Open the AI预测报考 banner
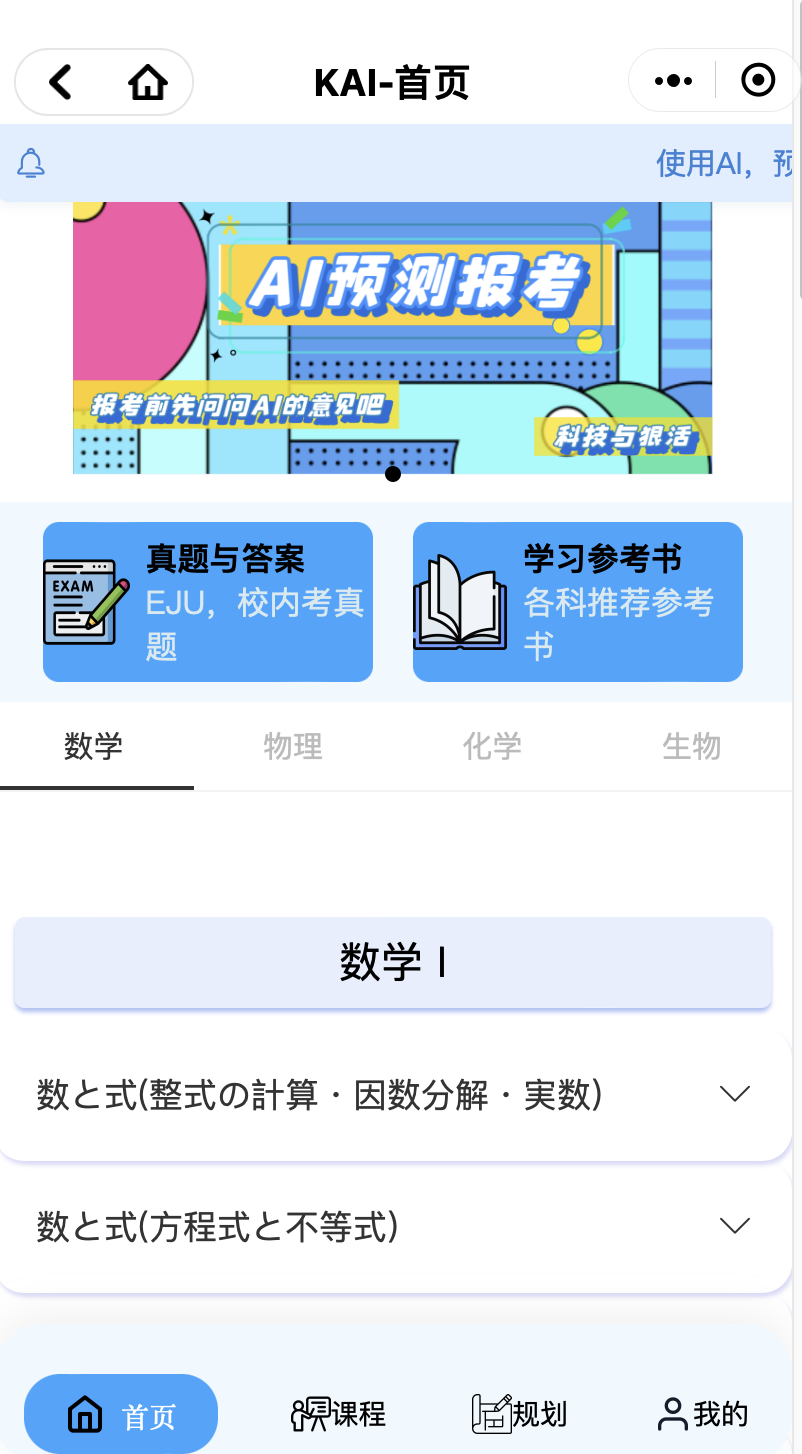The height and width of the screenshot is (1454, 802). [392, 337]
